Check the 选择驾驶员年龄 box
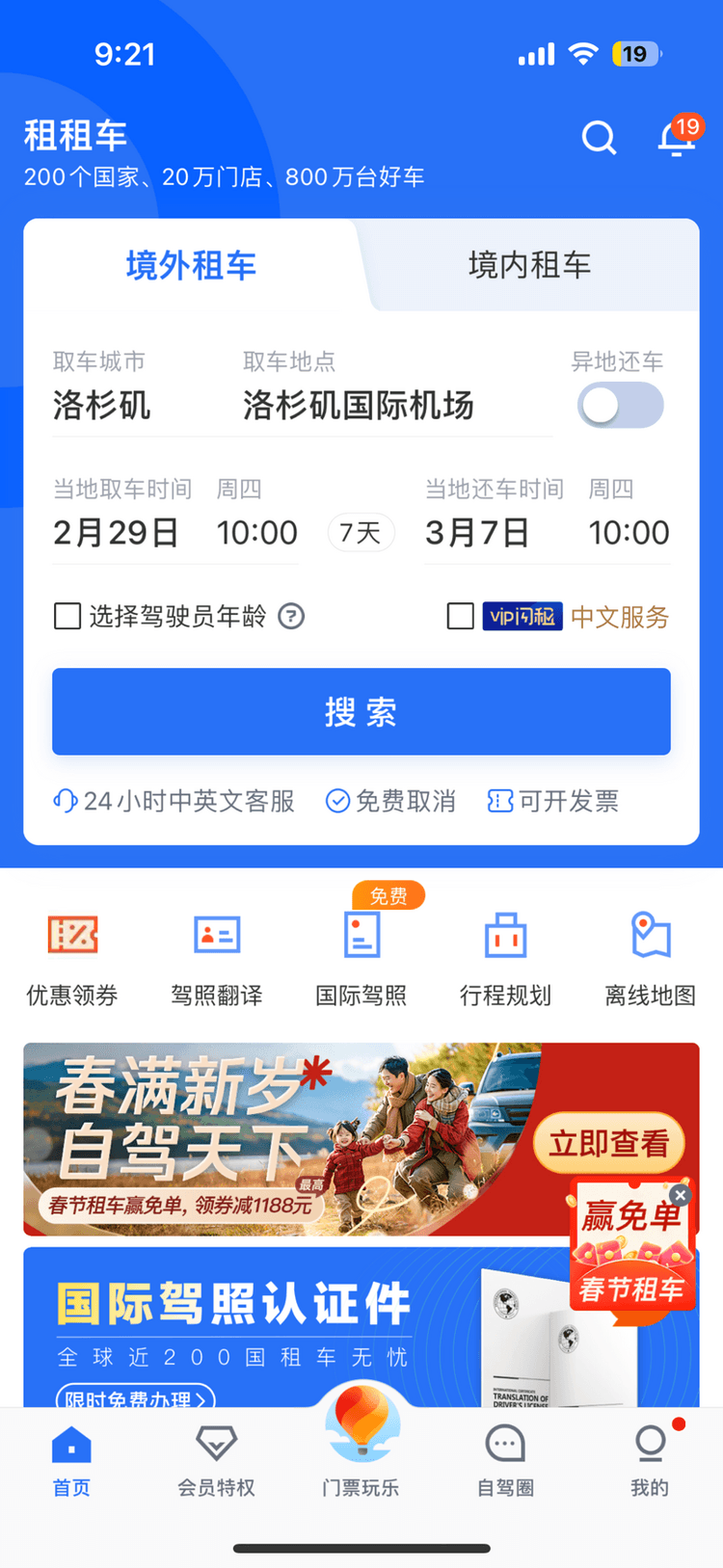 click(x=67, y=616)
